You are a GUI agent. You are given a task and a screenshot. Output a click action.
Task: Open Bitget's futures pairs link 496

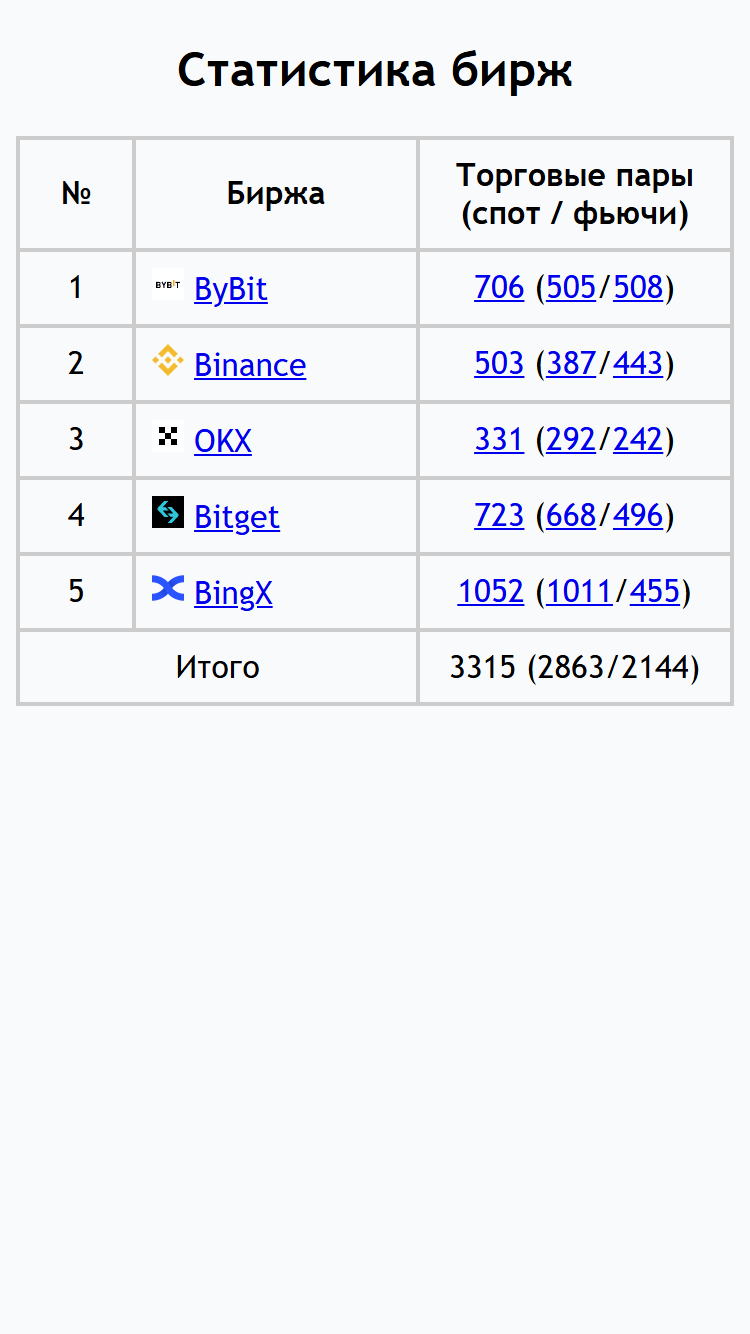click(x=638, y=516)
